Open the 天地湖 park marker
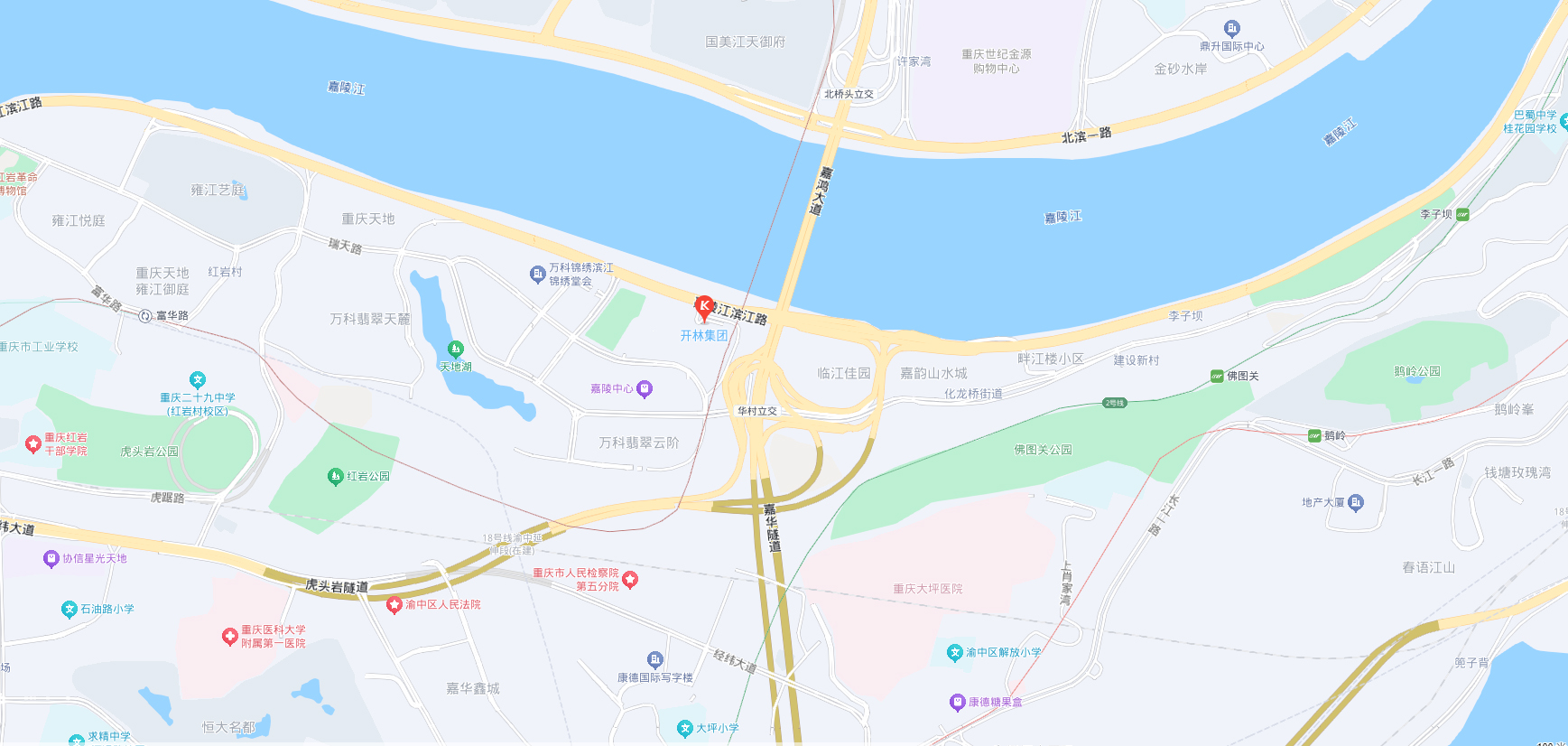 pyautogui.click(x=456, y=349)
